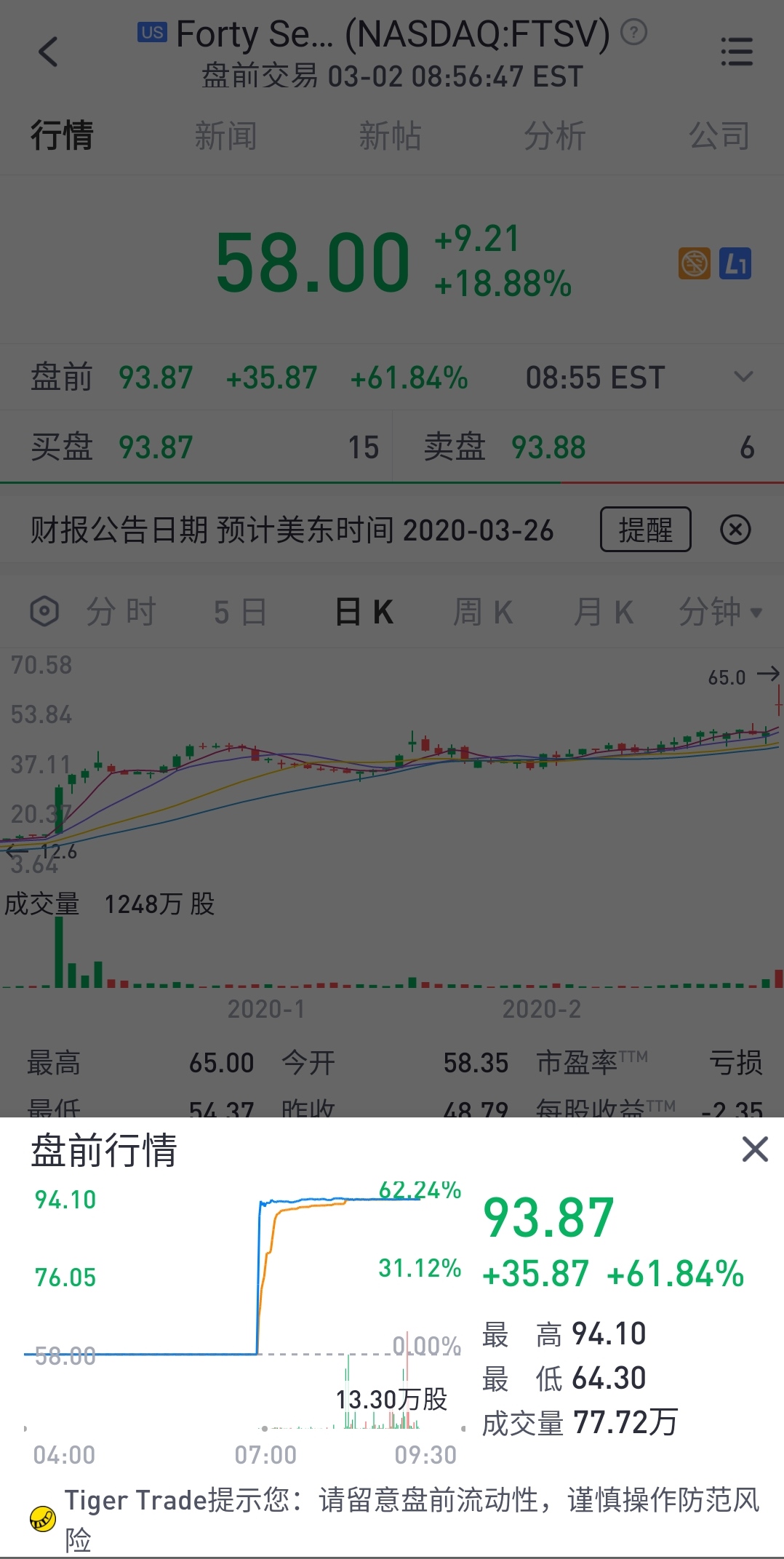
Task: Select the 5日 chart view
Action: tap(241, 612)
